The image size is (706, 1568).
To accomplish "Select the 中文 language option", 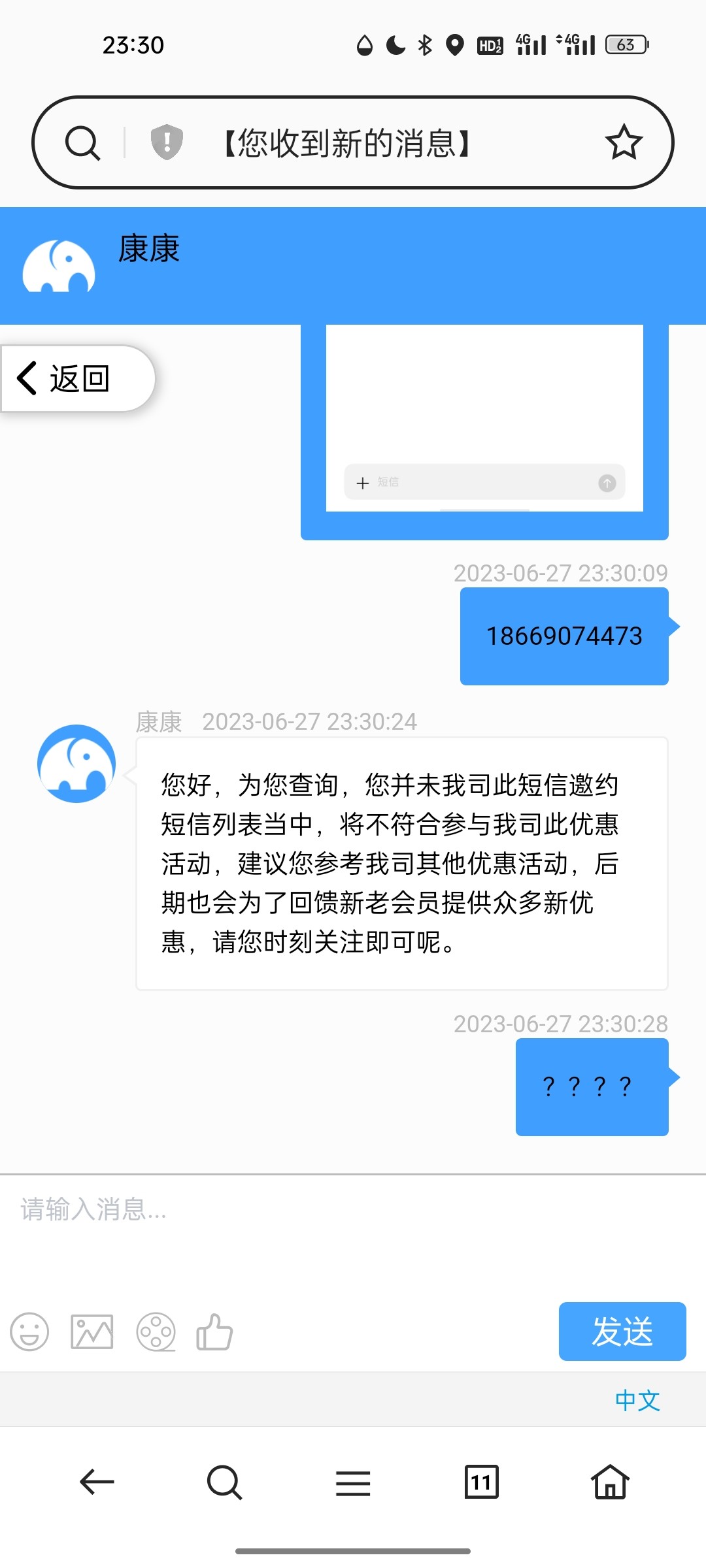I will tap(637, 1401).
